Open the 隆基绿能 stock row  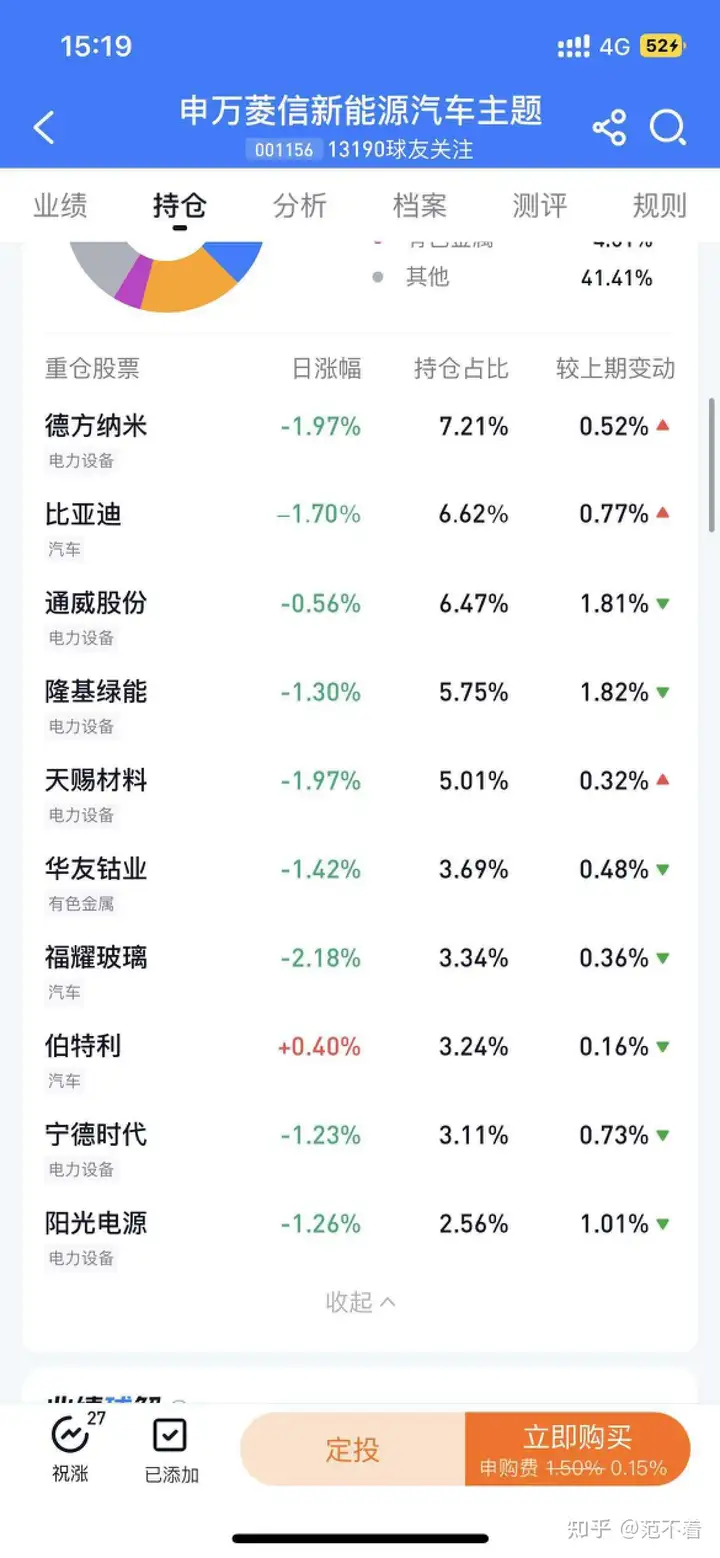(360, 705)
